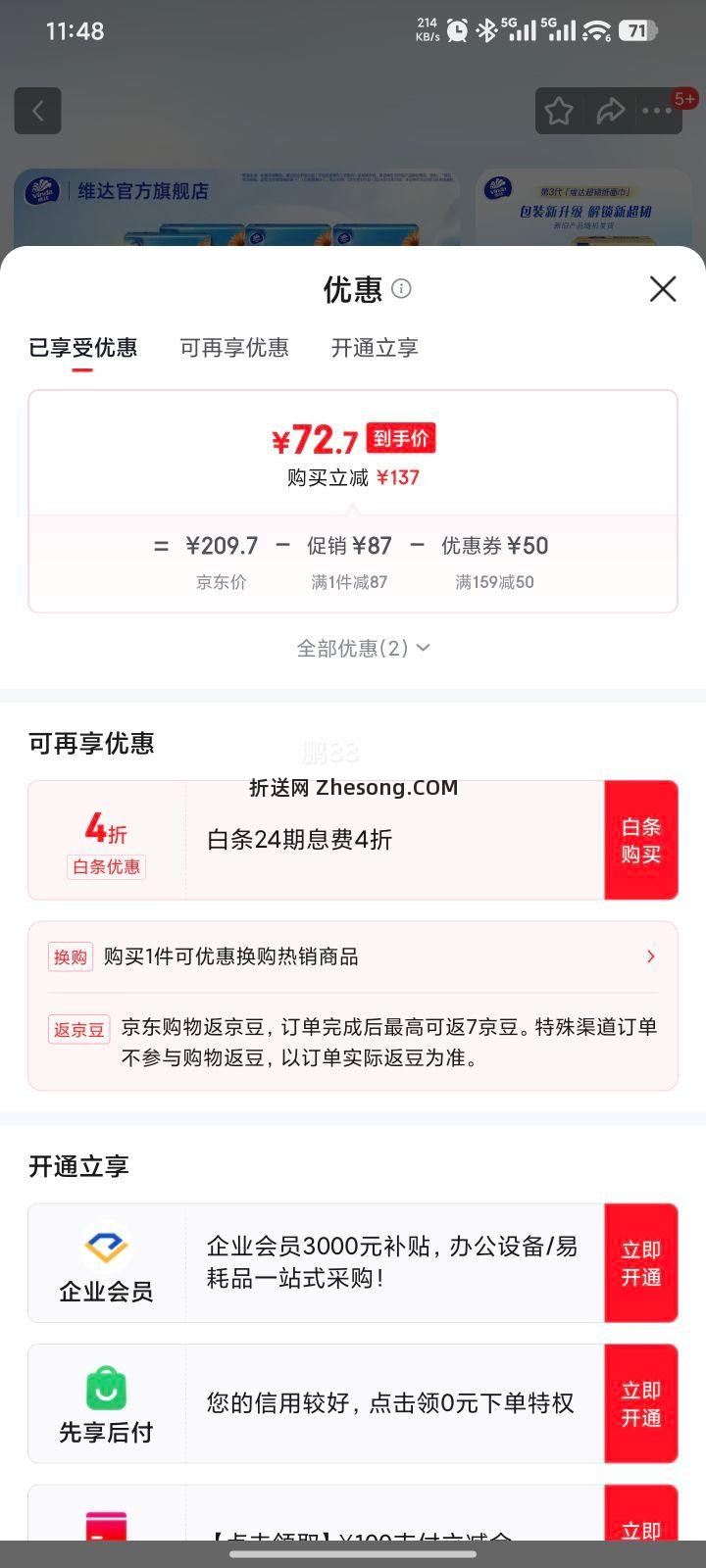Open the share icon

click(612, 111)
